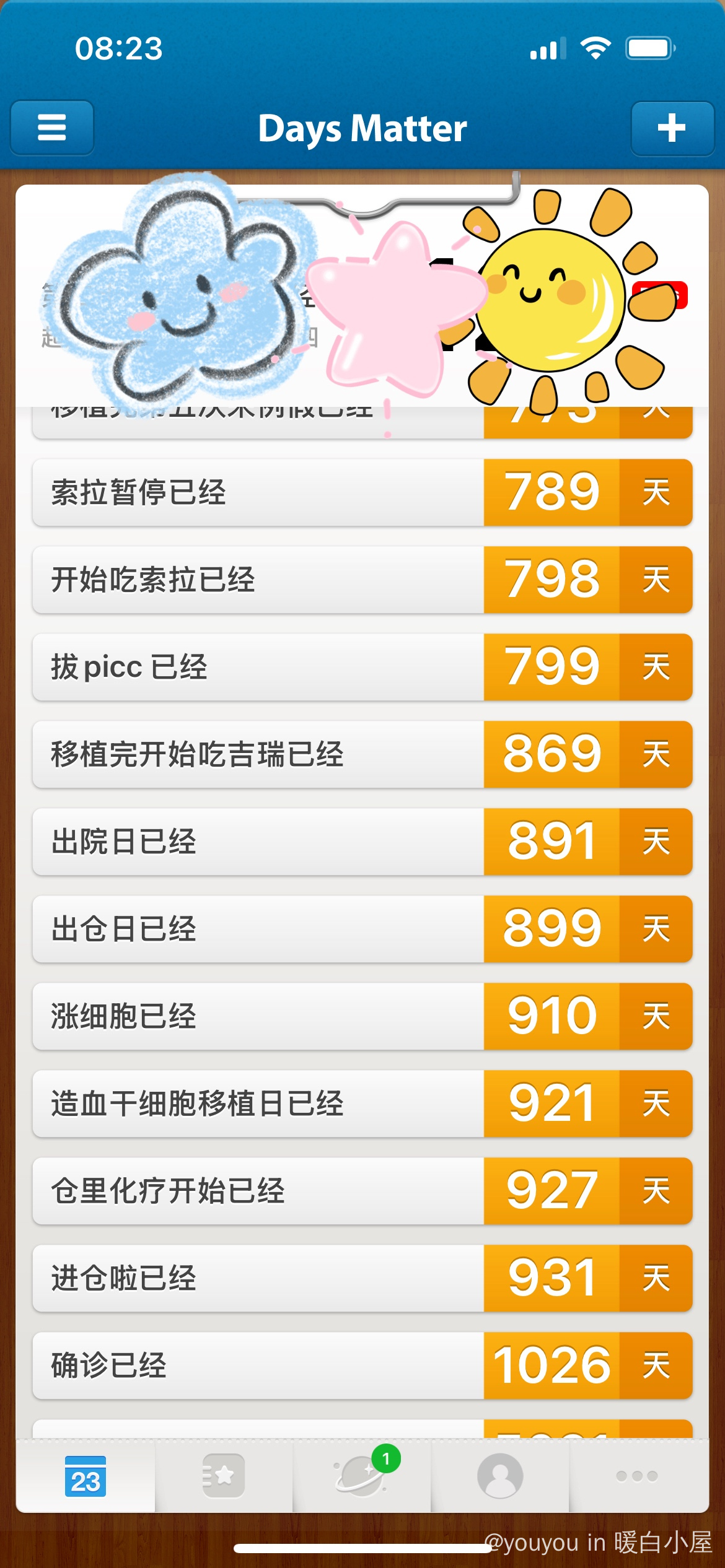Screen dimensions: 725x1568
Task: Open the 造血干细胞移植日已经 921 天 event
Action: [362, 1104]
